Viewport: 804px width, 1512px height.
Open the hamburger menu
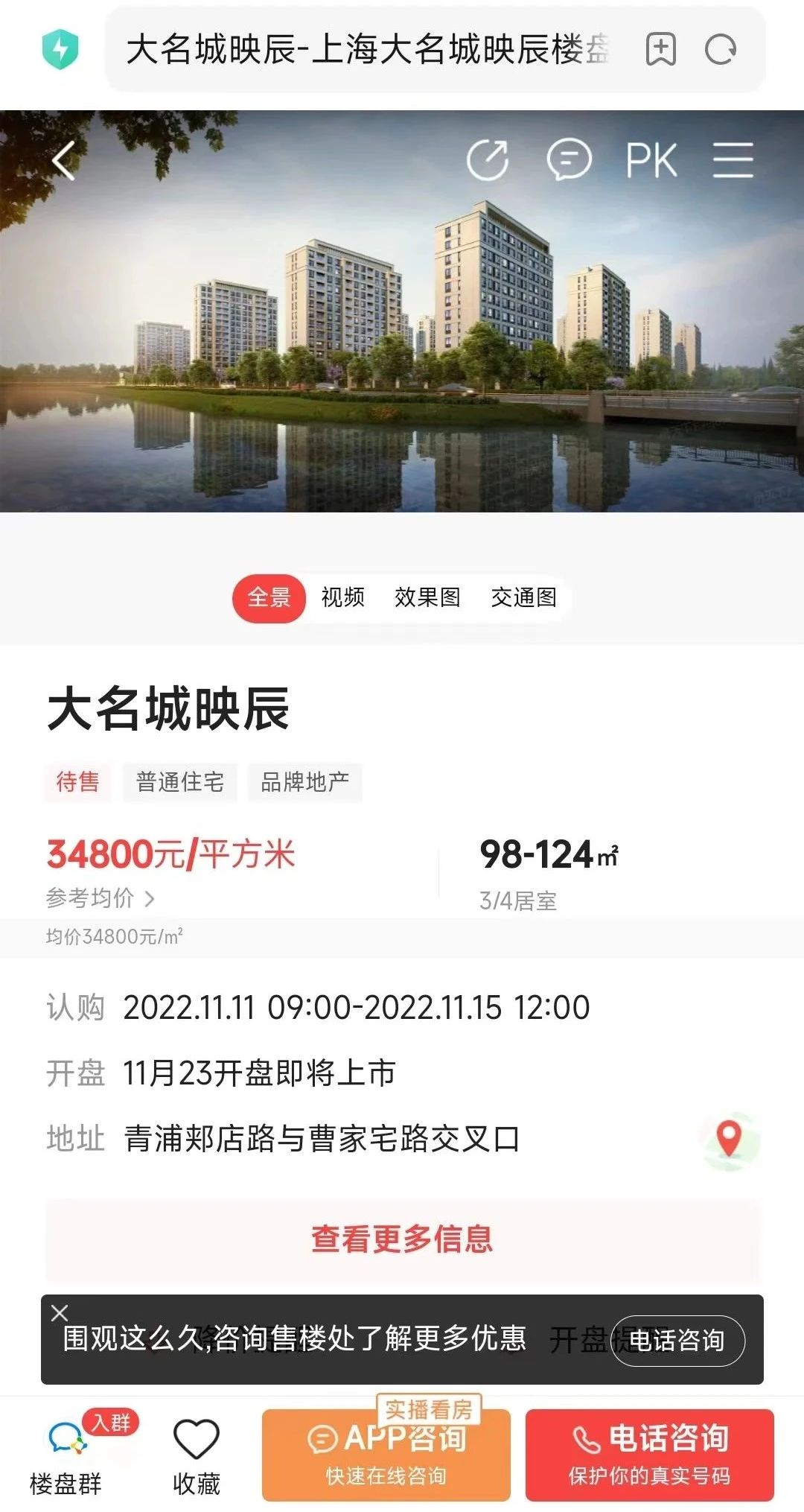[x=733, y=160]
